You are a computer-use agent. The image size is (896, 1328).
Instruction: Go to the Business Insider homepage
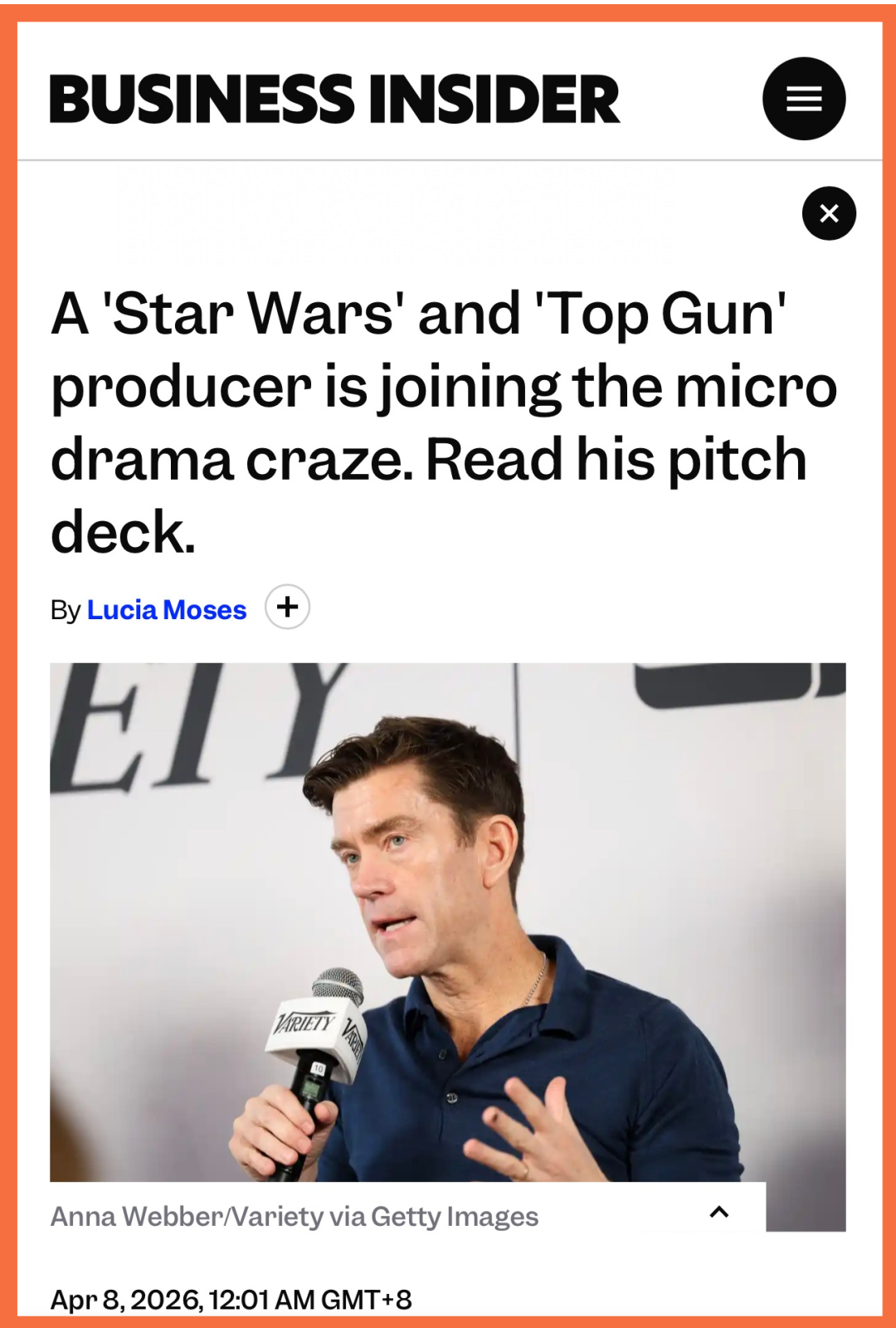click(x=334, y=99)
